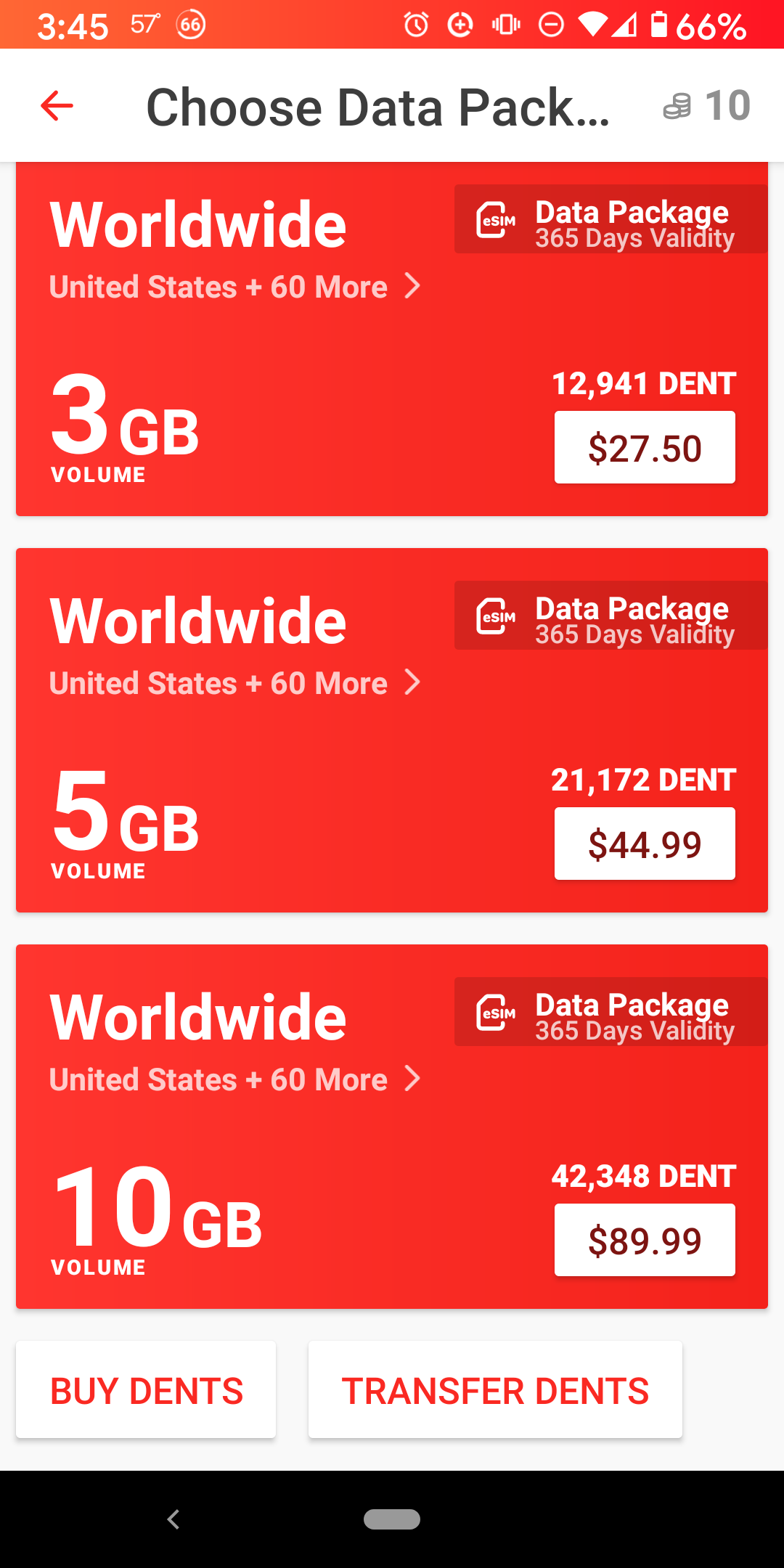Buy the 10 GB pack for $89.99

click(x=645, y=1241)
